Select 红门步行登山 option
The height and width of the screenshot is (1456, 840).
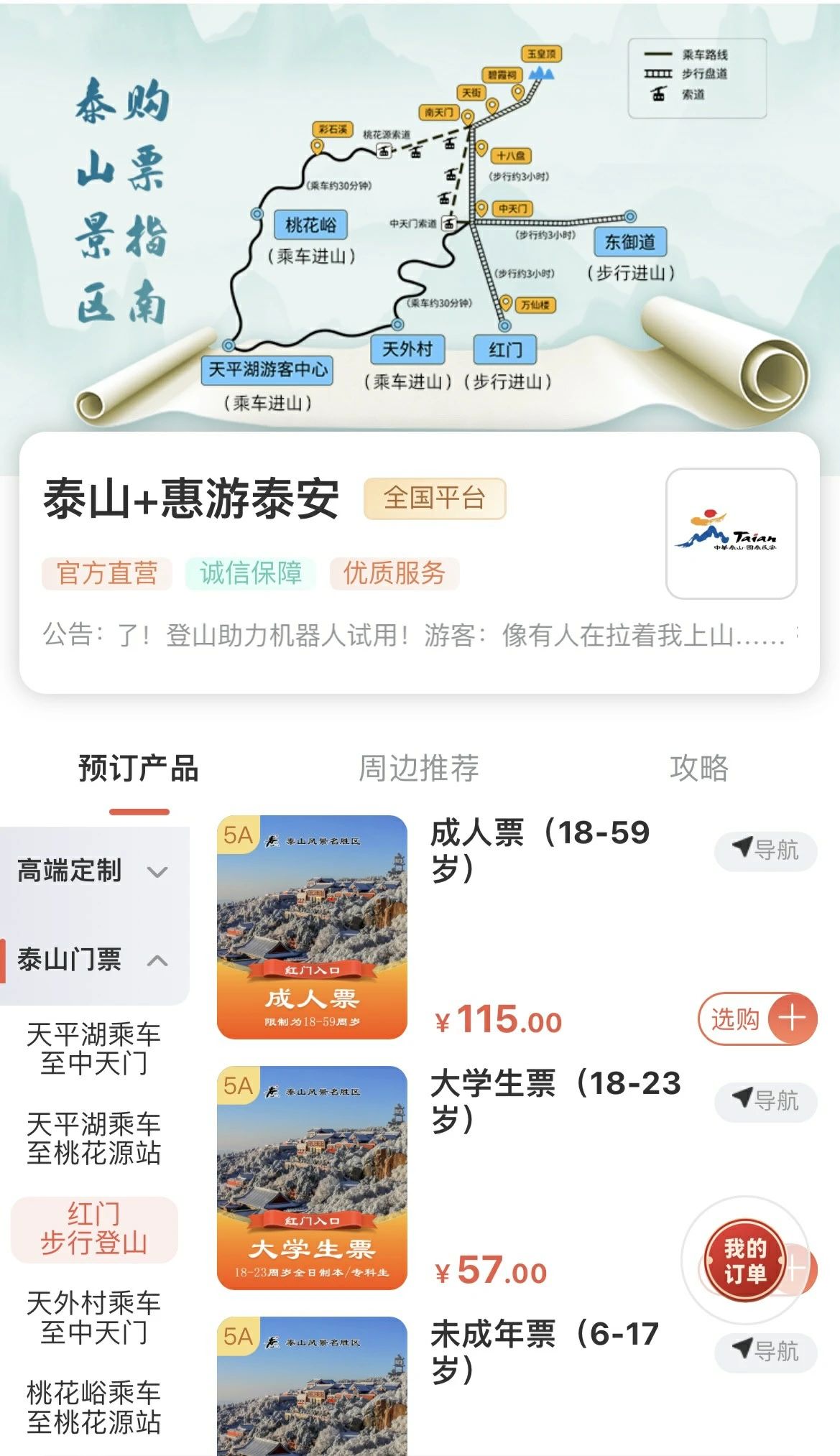(x=94, y=1228)
